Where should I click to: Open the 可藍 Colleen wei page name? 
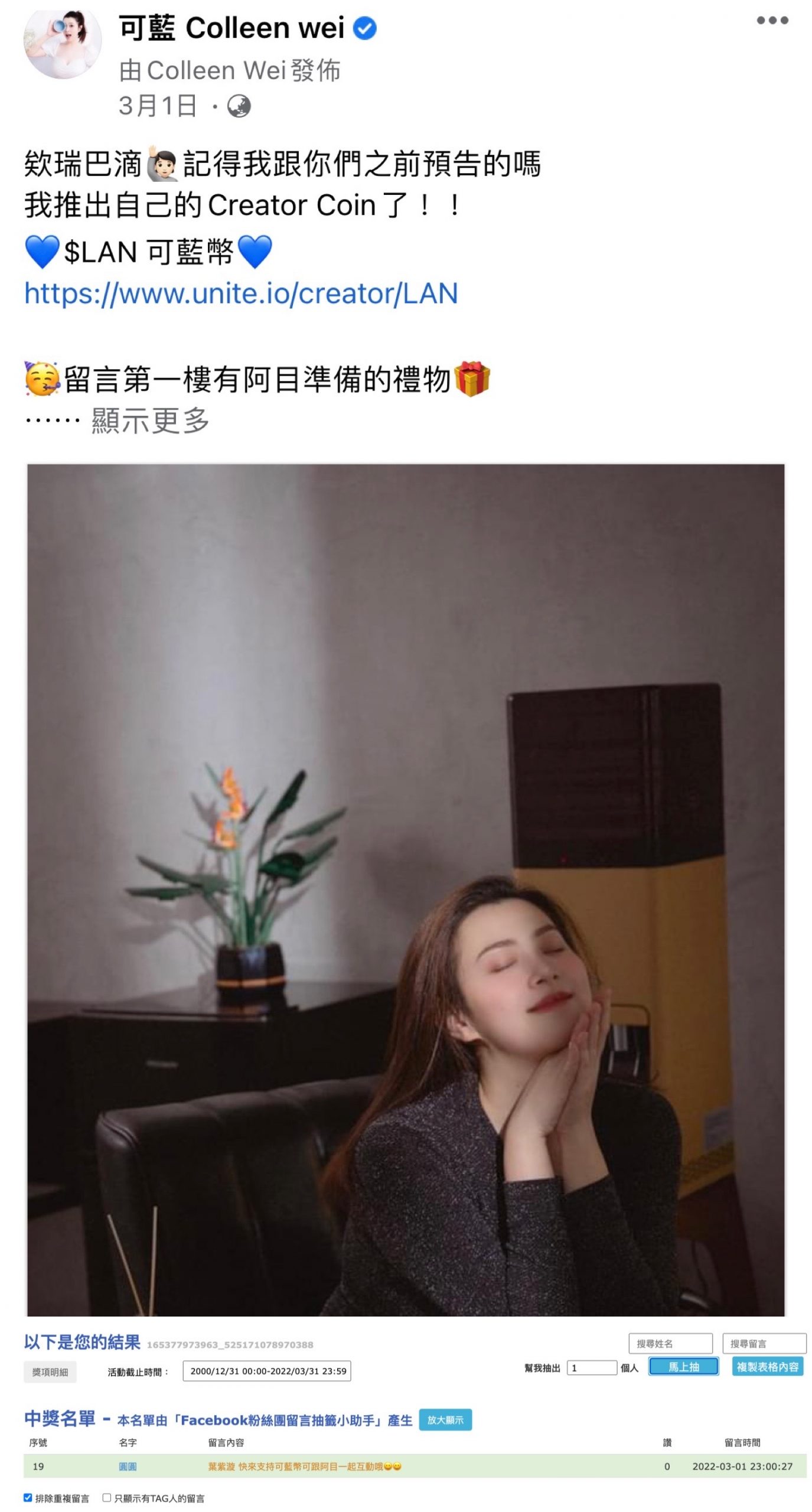[x=231, y=28]
